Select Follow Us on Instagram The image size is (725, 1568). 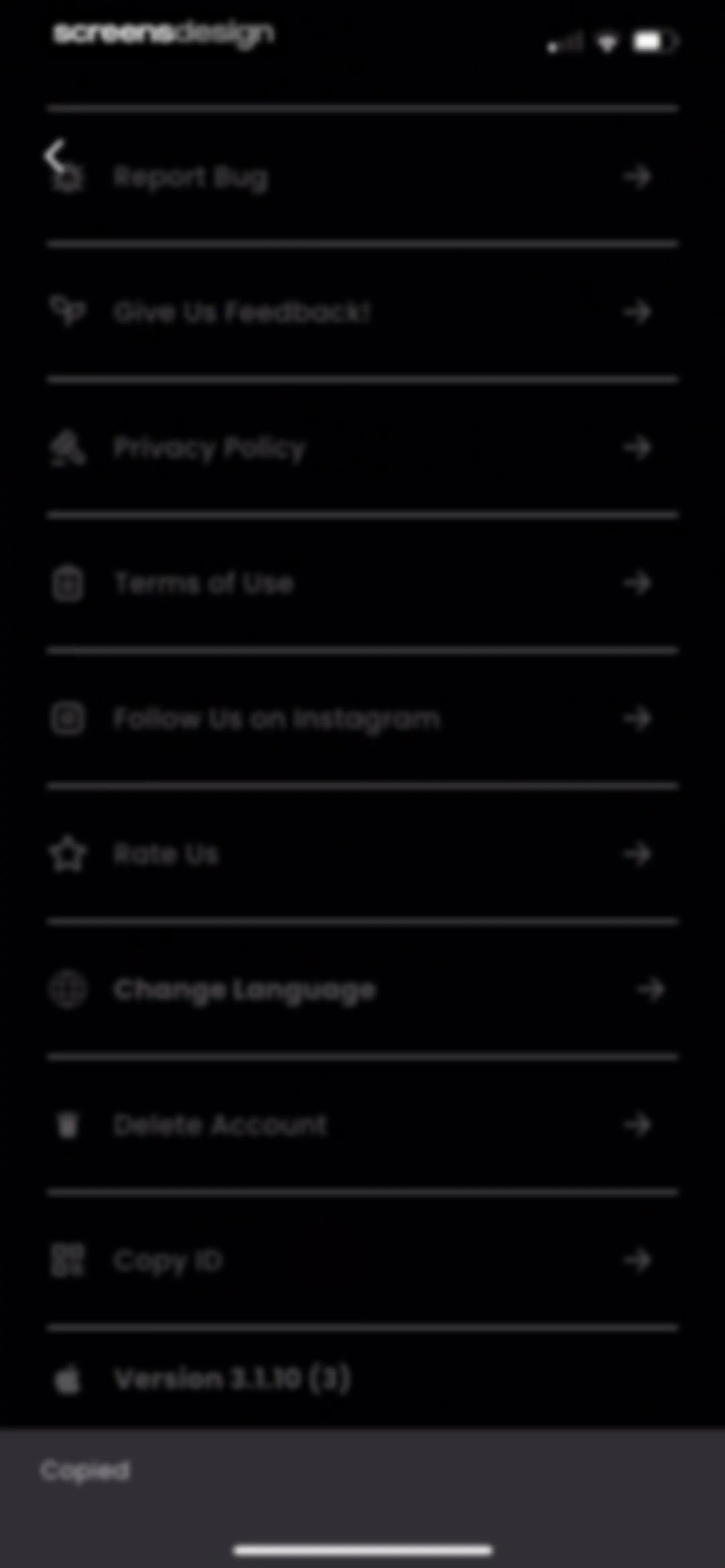tap(363, 719)
